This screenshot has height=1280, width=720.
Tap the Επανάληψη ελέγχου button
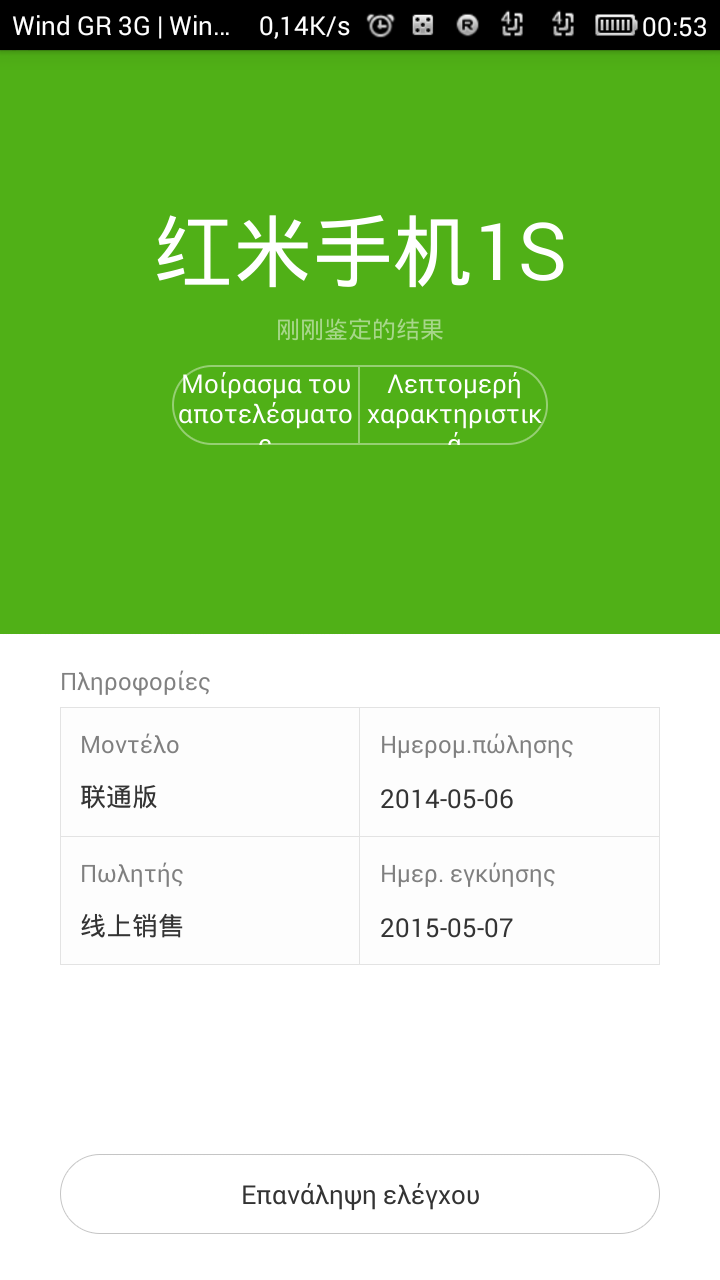click(x=360, y=1194)
